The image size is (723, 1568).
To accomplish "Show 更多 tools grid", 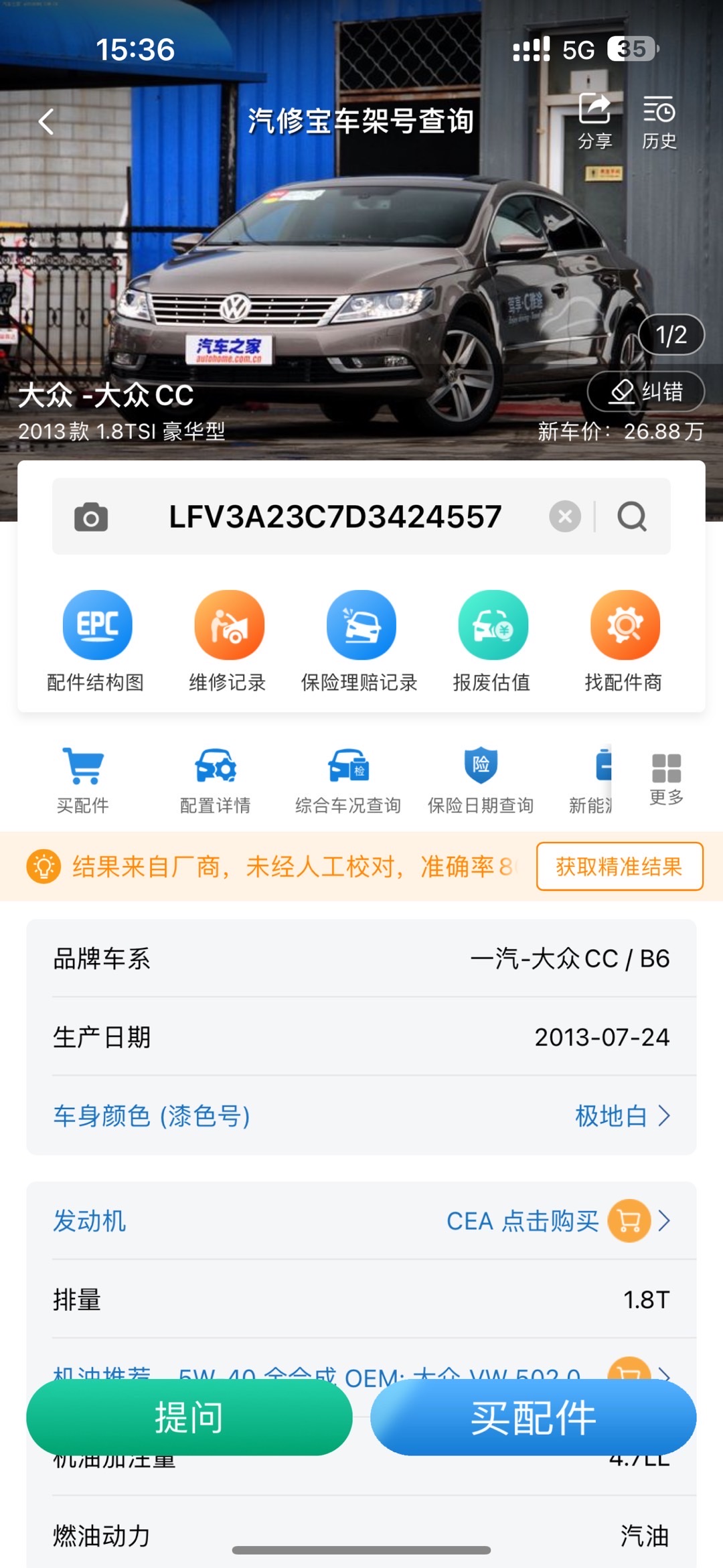I will pos(666,778).
